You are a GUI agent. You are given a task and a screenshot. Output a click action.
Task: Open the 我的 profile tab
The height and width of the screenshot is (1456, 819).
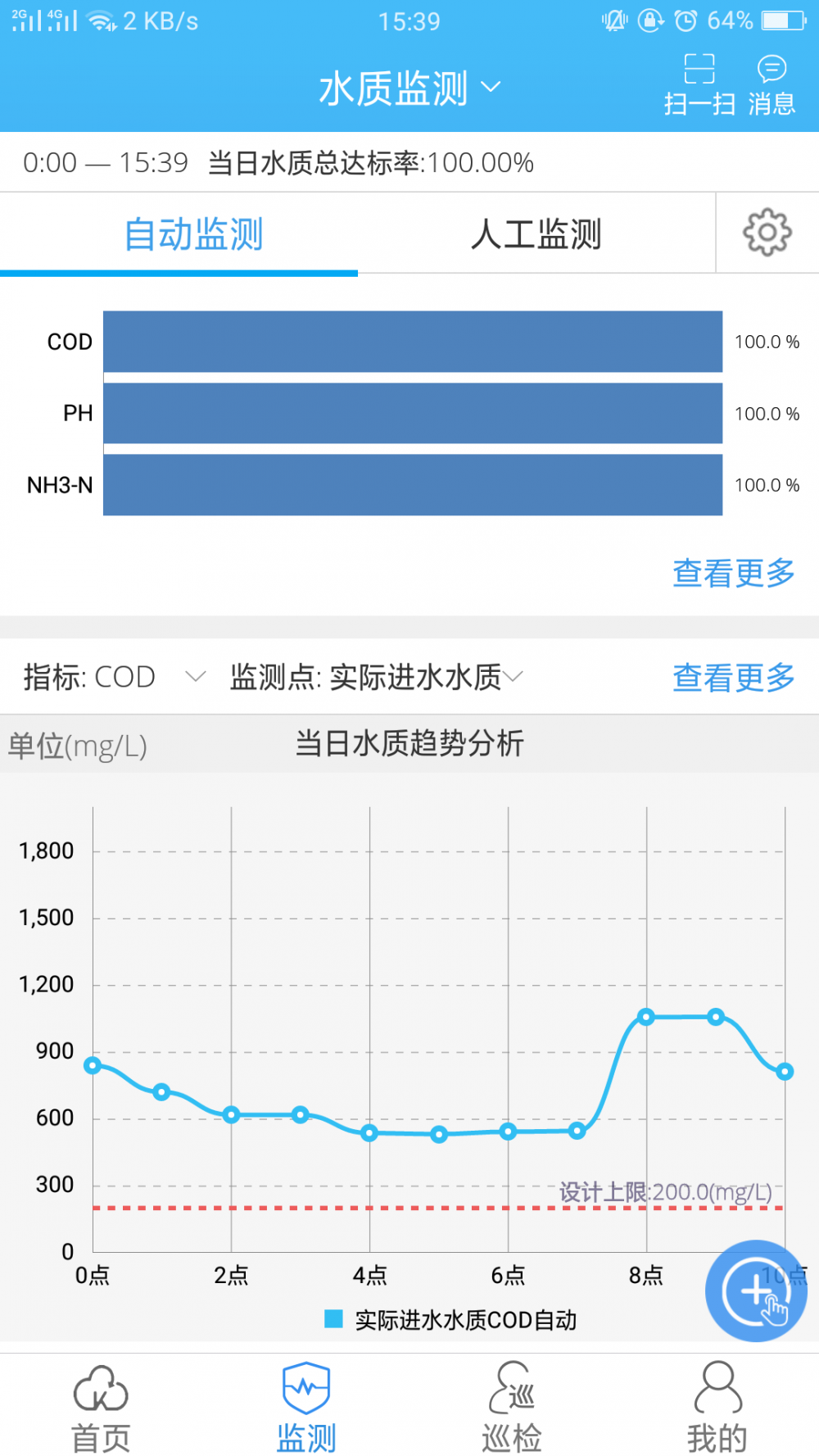pos(717,1409)
